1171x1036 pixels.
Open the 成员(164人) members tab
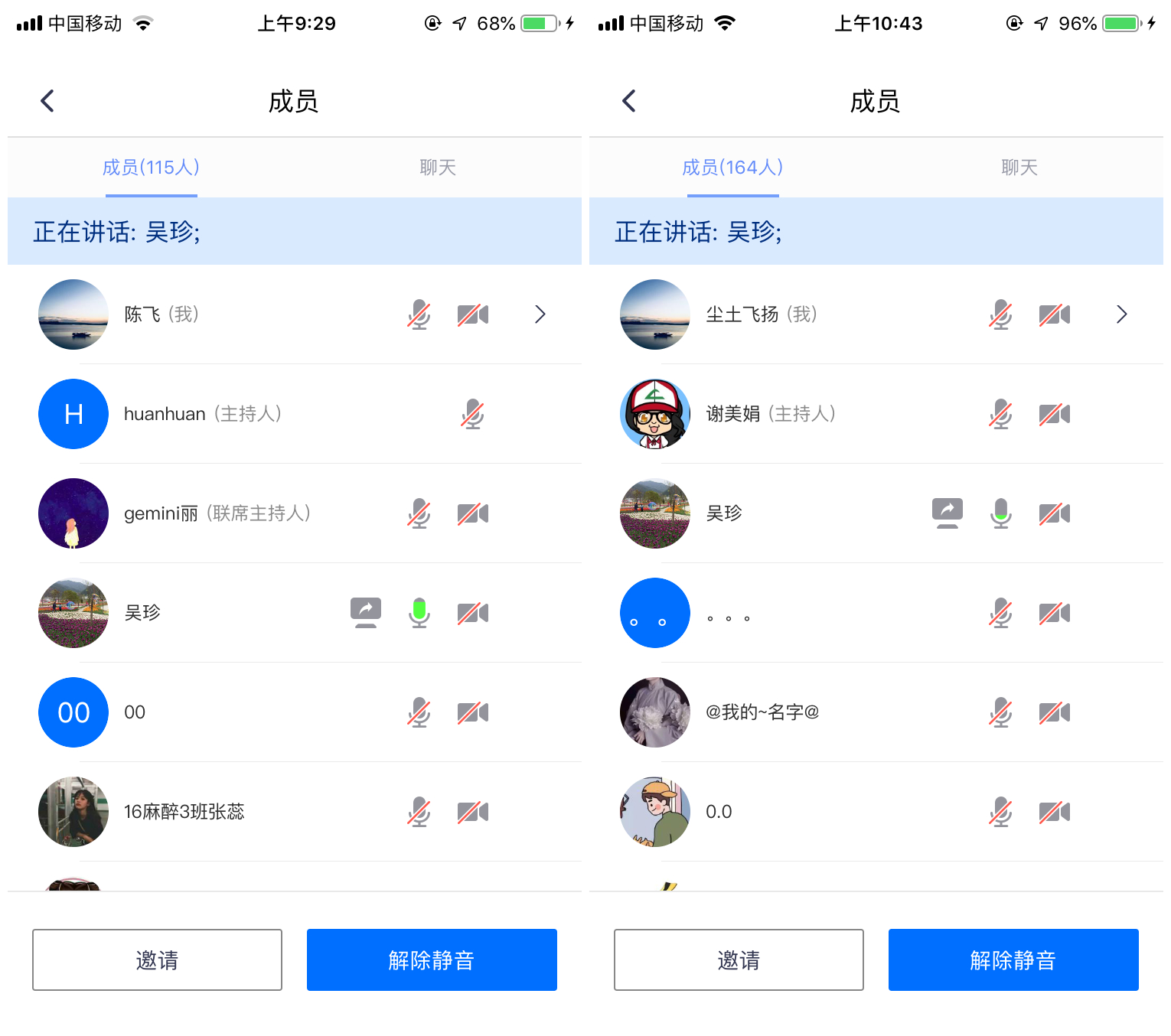click(x=732, y=168)
